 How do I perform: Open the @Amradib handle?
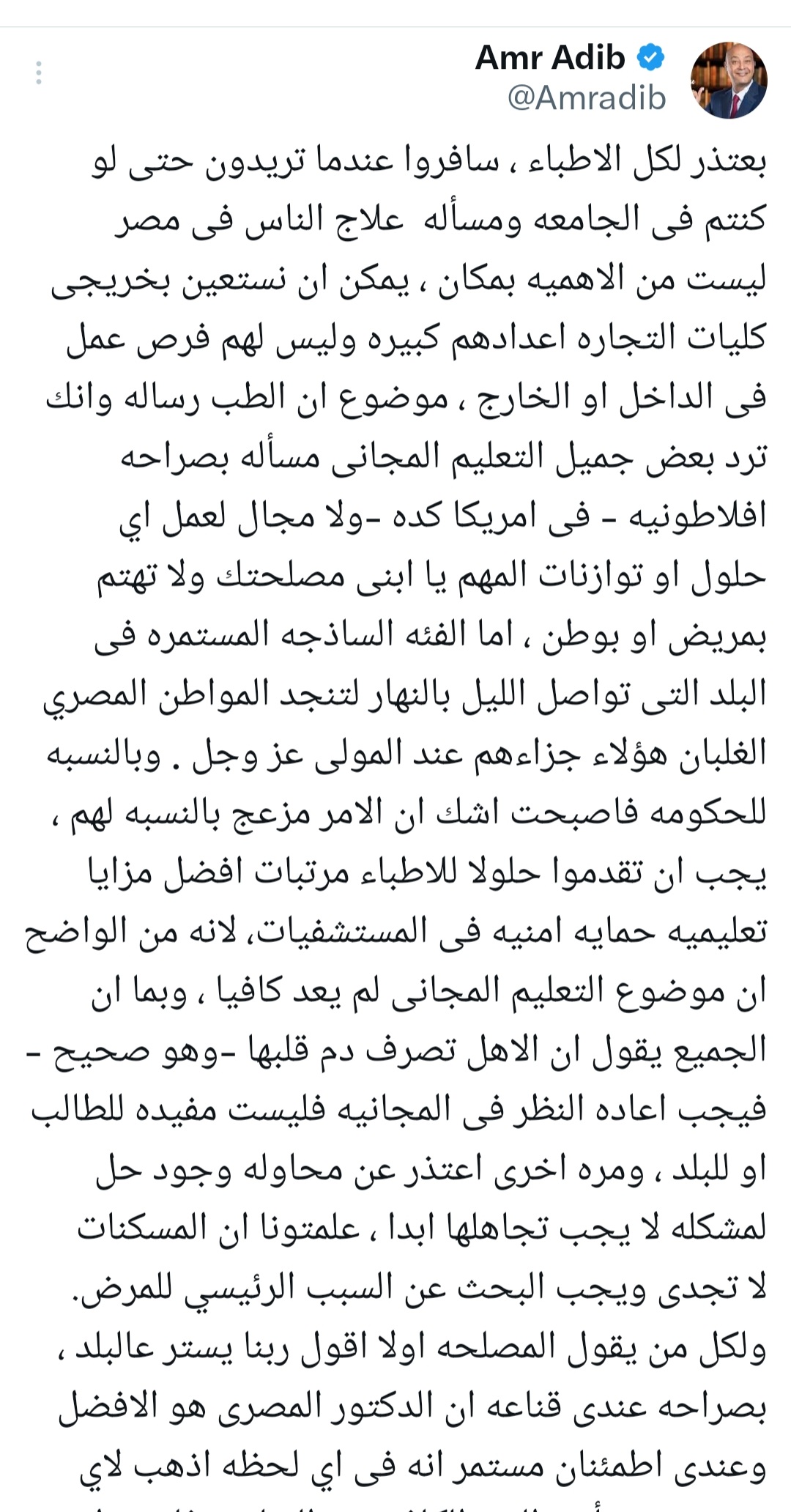pyautogui.click(x=587, y=98)
